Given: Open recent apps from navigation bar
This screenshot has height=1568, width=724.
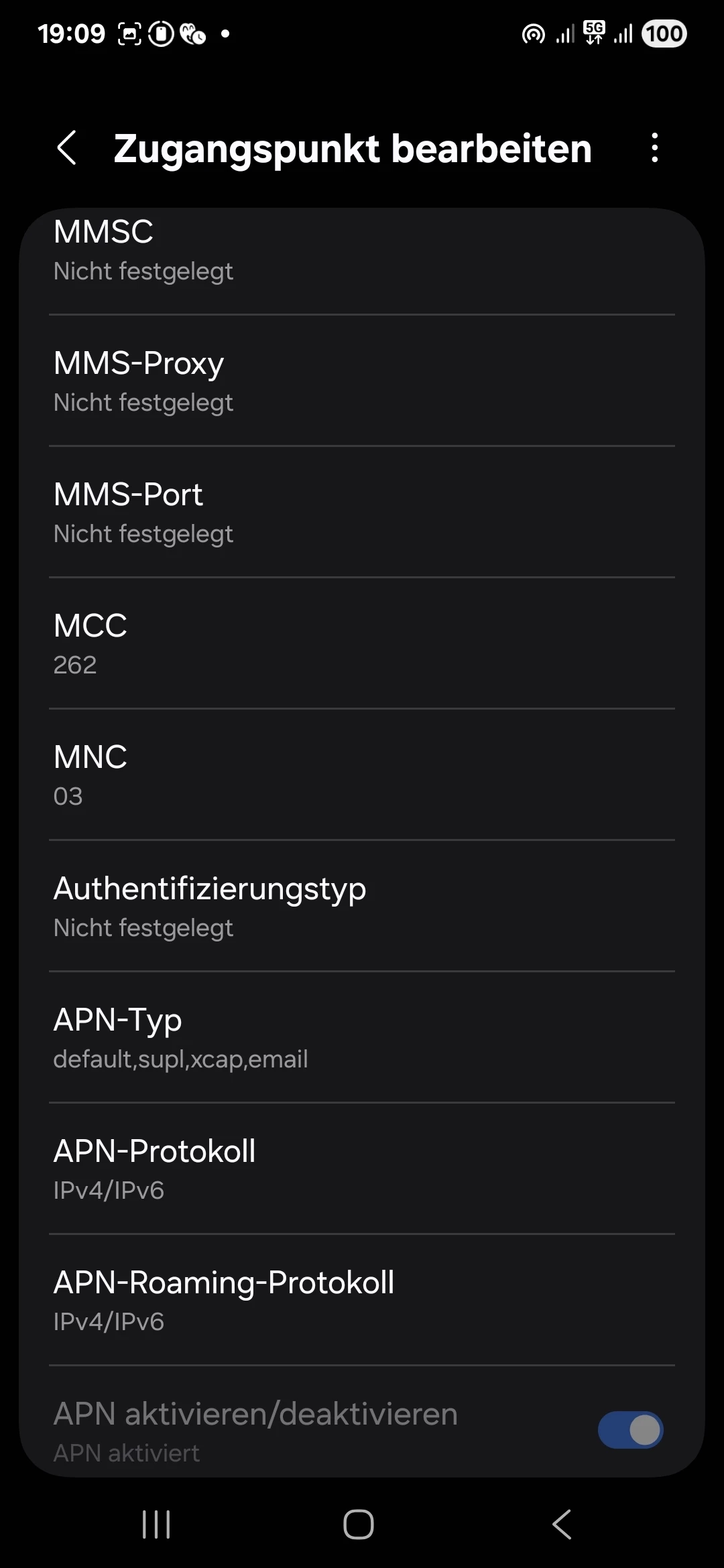Looking at the screenshot, I should [x=156, y=1525].
